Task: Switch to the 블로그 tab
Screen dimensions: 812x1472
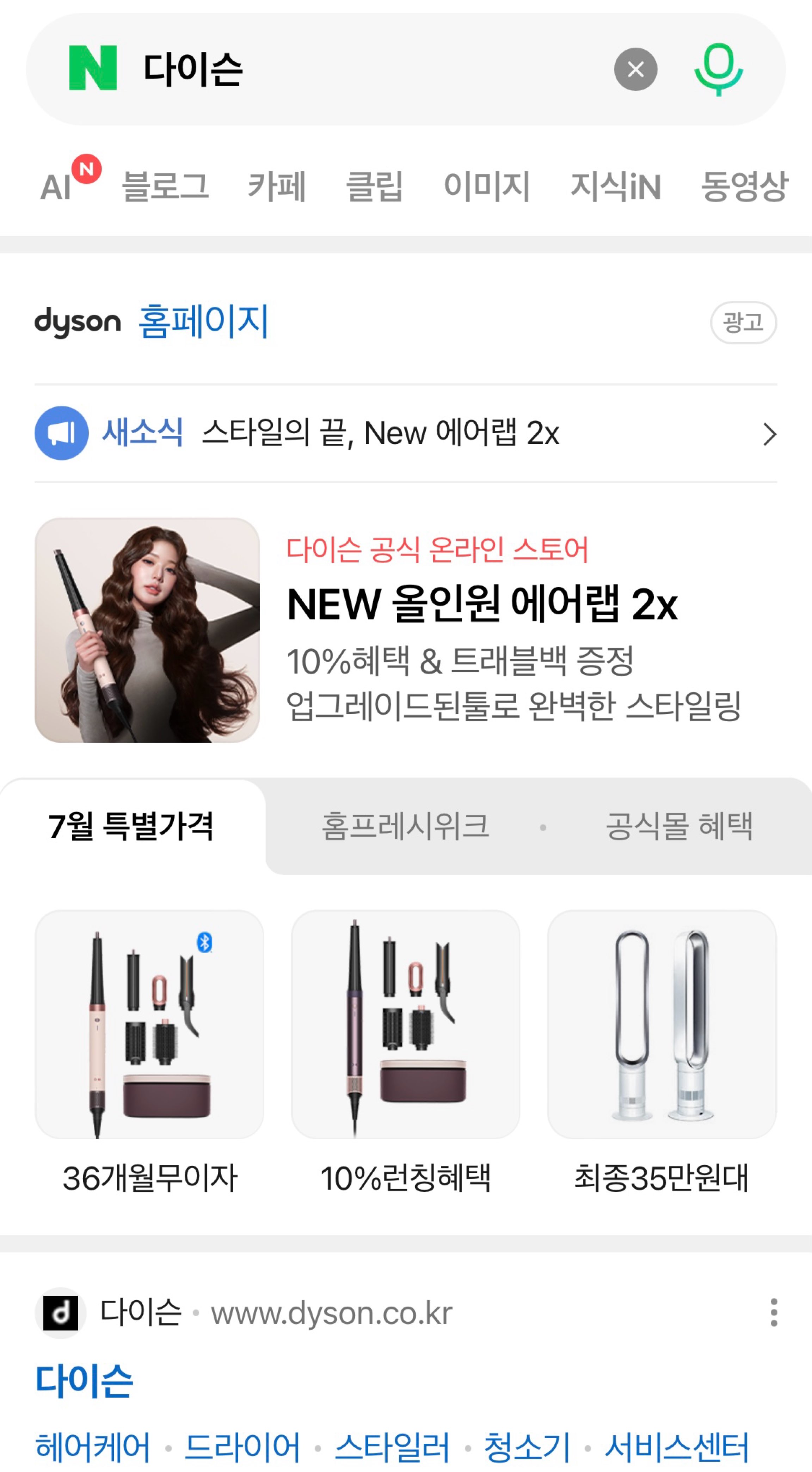Action: [x=166, y=186]
